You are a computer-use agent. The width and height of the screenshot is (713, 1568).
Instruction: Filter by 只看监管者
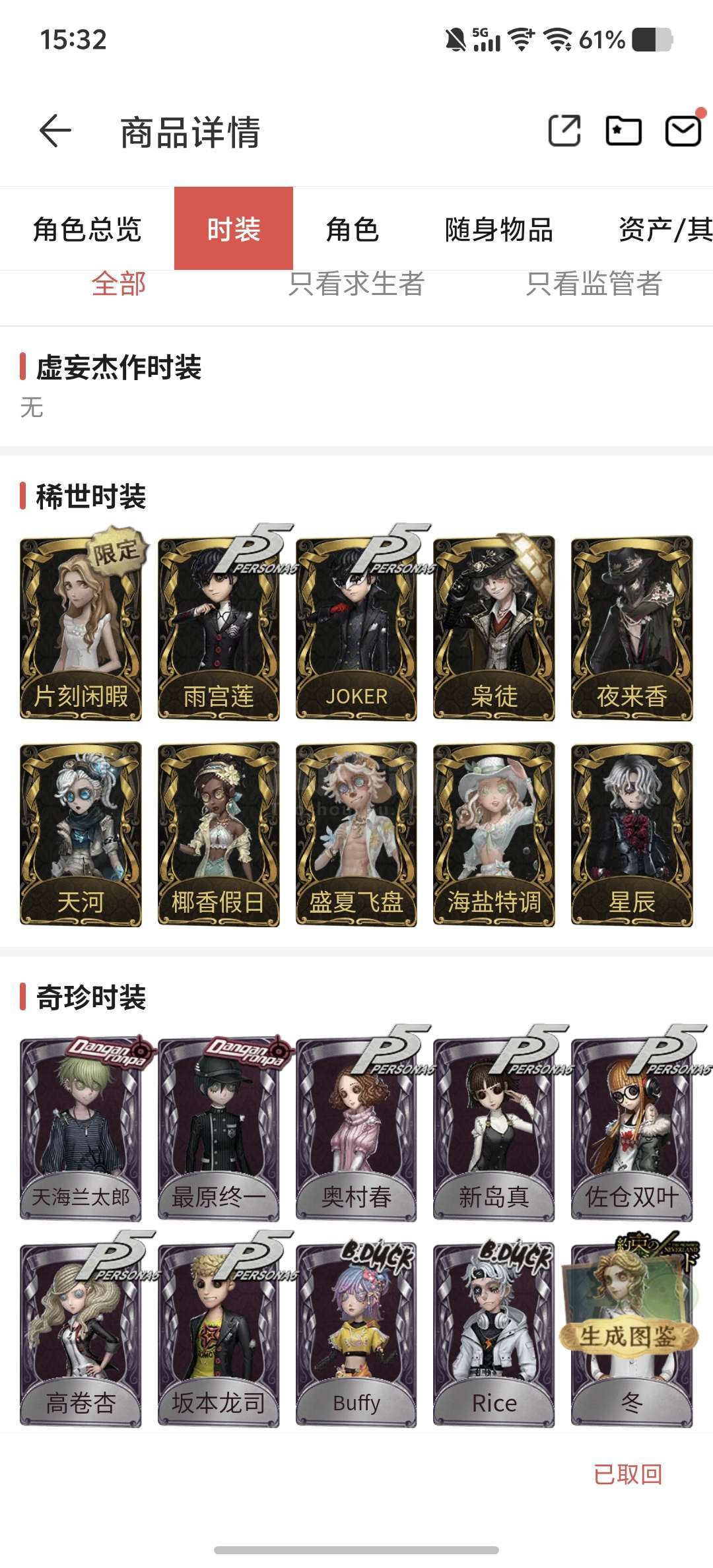(594, 284)
